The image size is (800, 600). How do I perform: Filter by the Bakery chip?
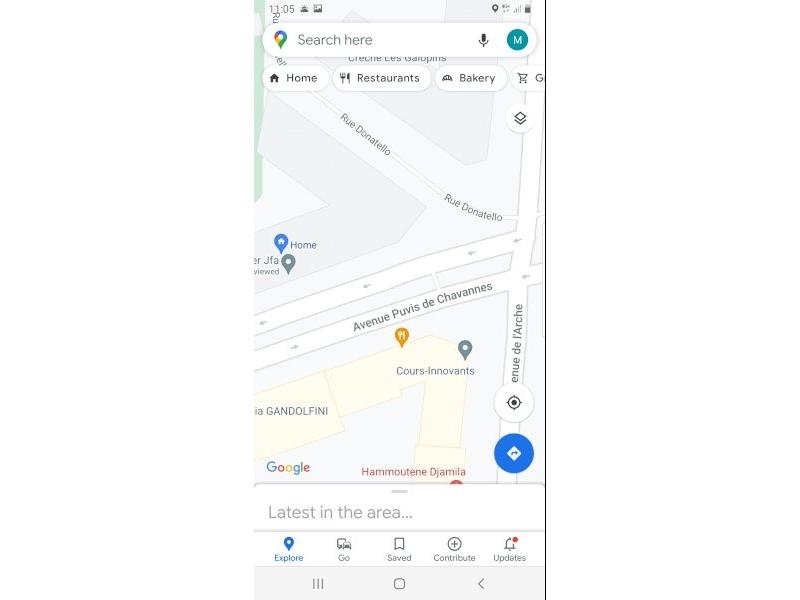coord(469,78)
